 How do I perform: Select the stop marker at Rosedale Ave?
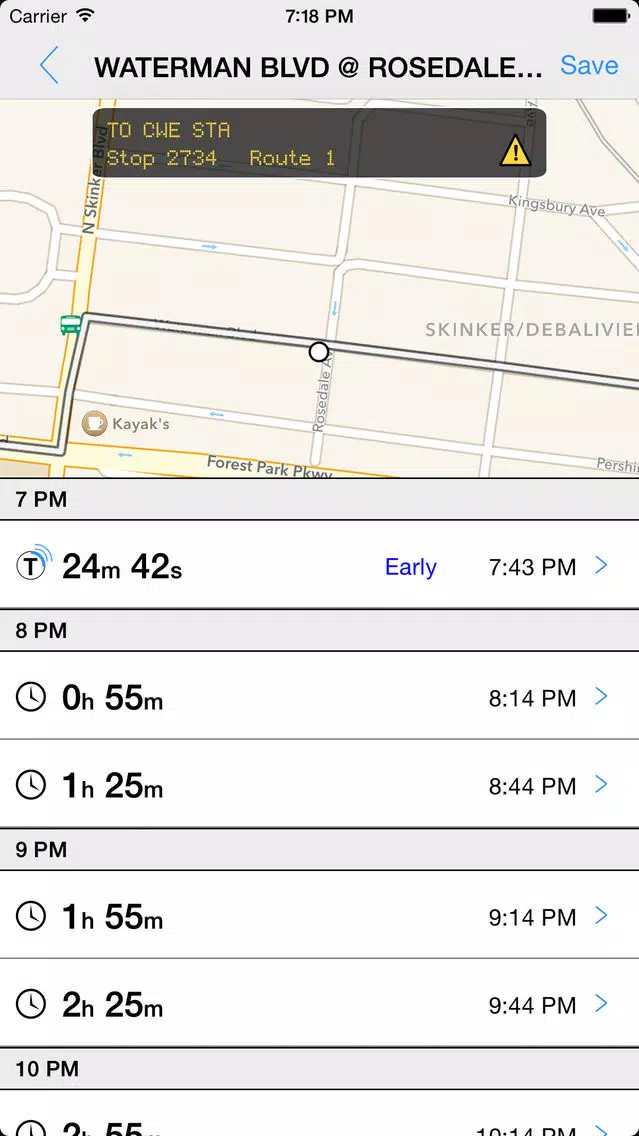(x=319, y=352)
